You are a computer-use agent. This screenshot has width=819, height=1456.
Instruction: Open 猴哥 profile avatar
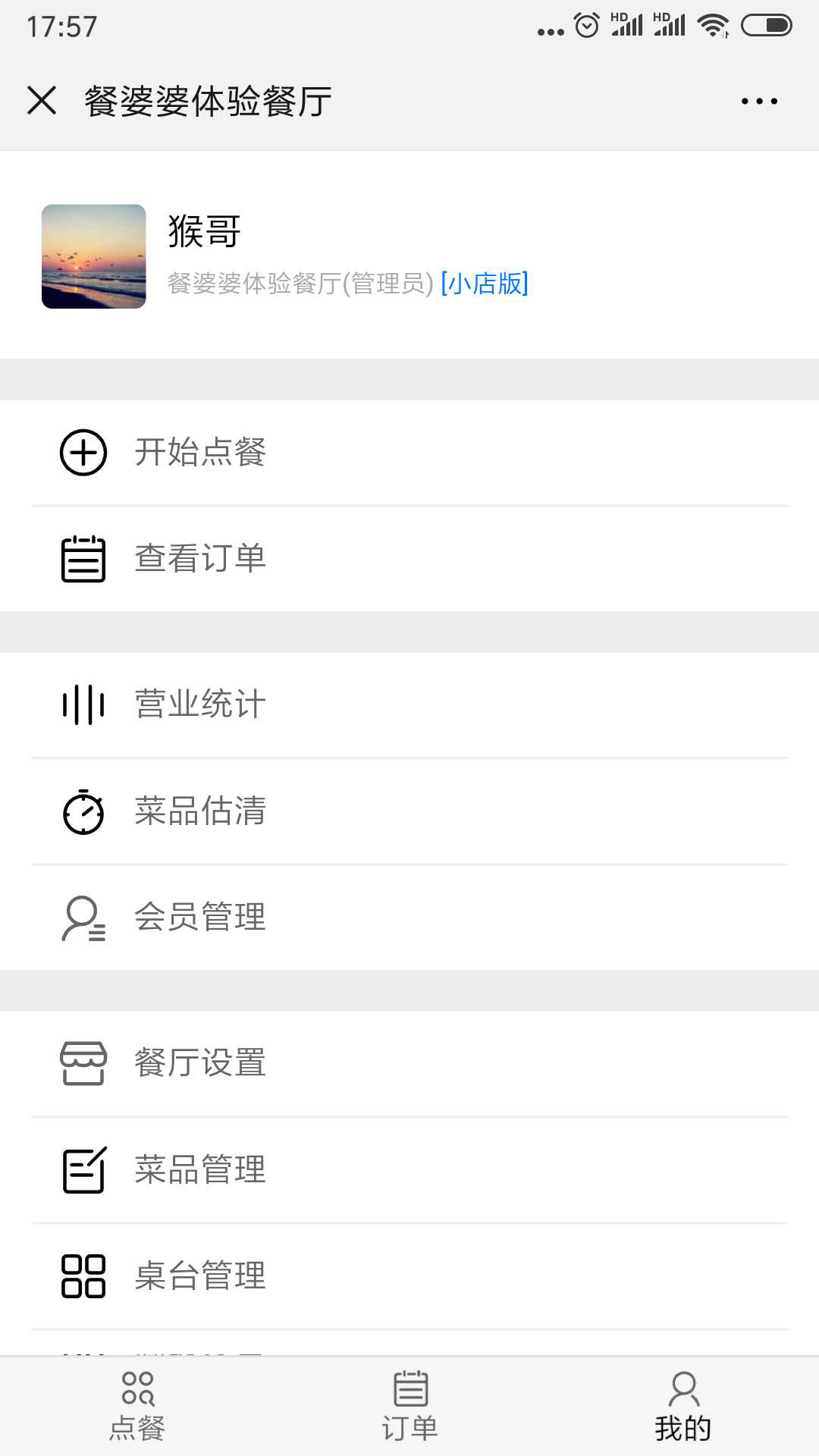pos(94,256)
